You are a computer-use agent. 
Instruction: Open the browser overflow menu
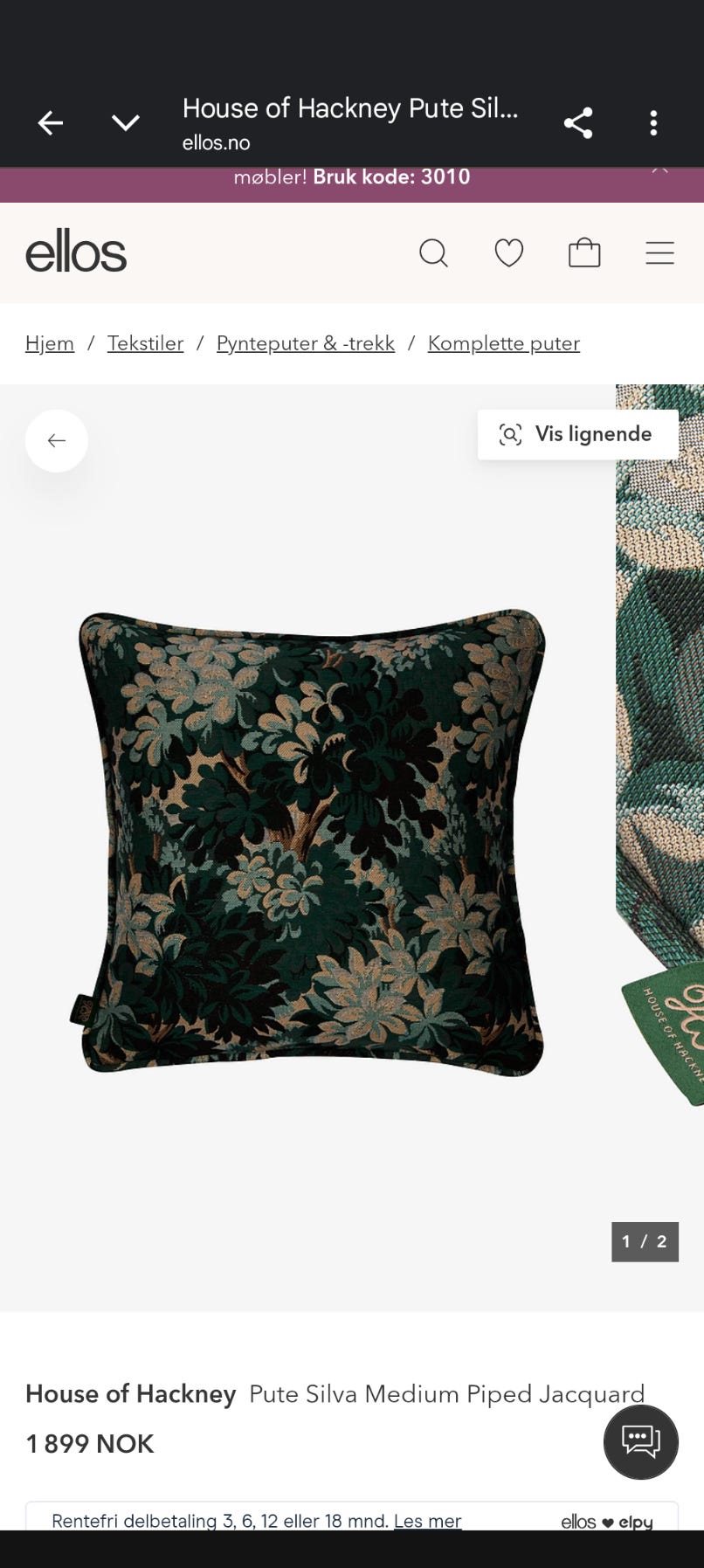click(653, 123)
